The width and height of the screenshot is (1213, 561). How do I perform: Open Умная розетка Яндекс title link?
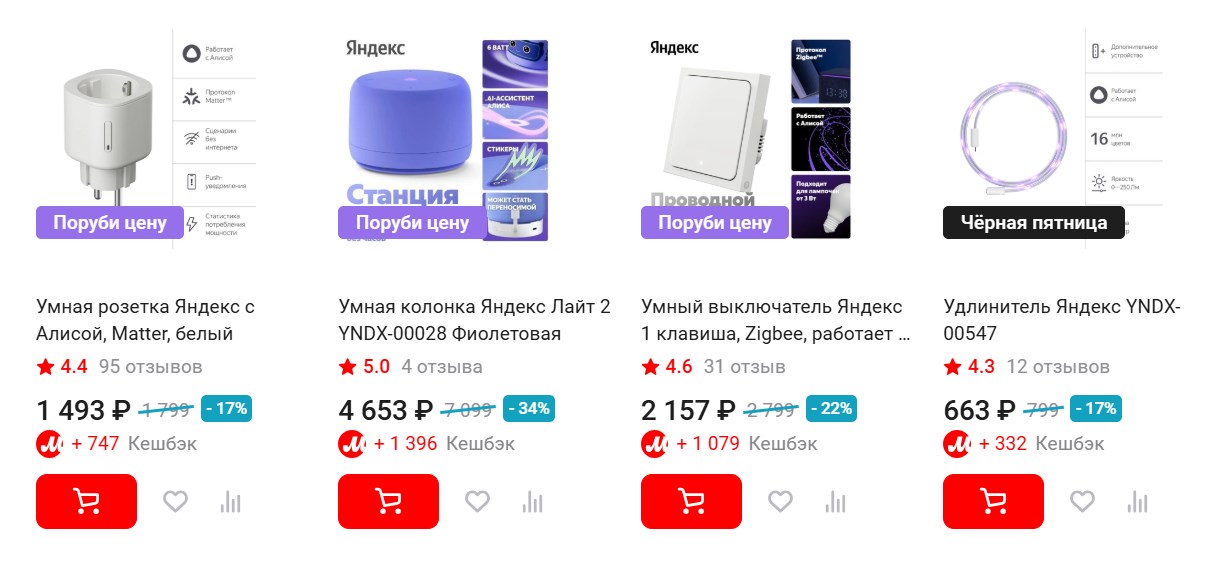[x=145, y=320]
